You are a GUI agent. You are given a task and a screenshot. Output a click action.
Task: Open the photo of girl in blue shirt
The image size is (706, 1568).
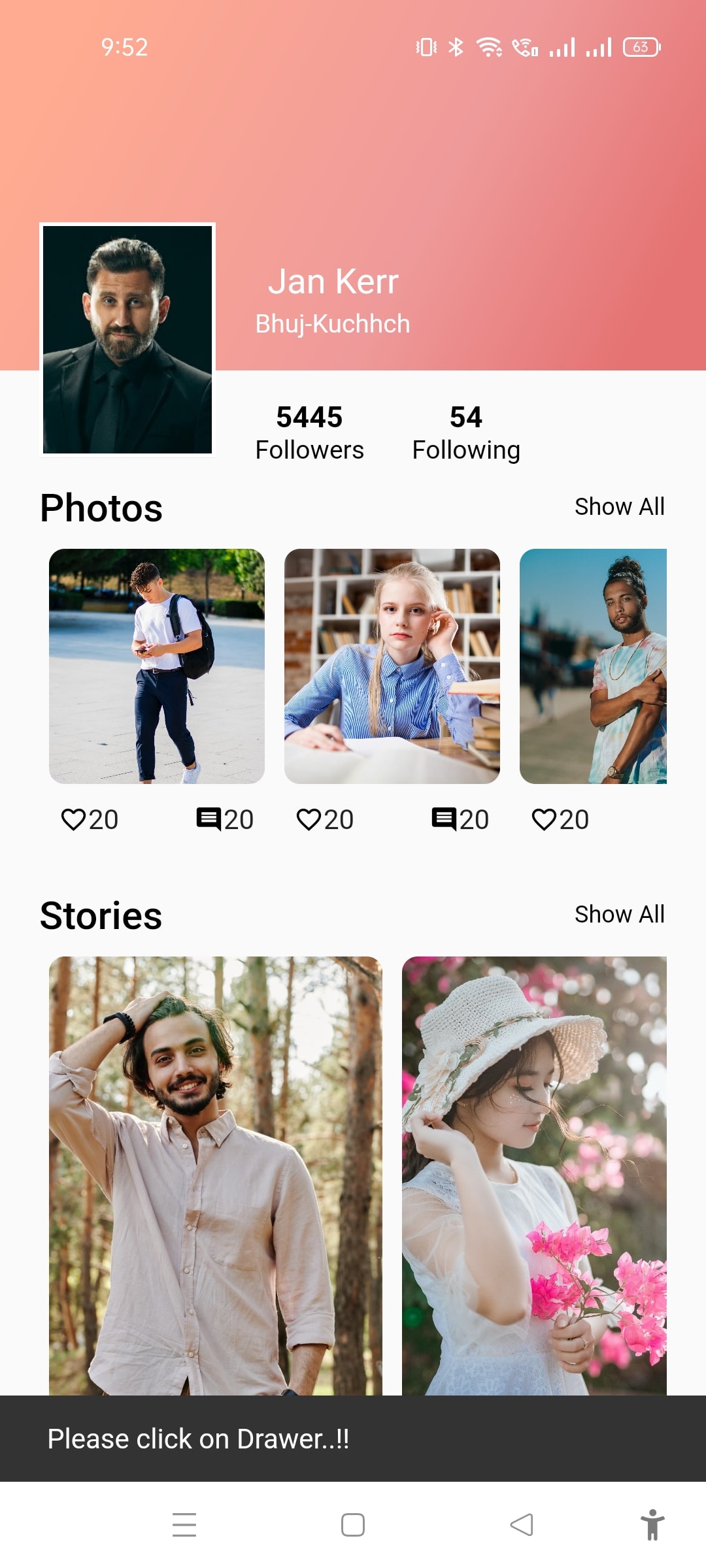[392, 666]
